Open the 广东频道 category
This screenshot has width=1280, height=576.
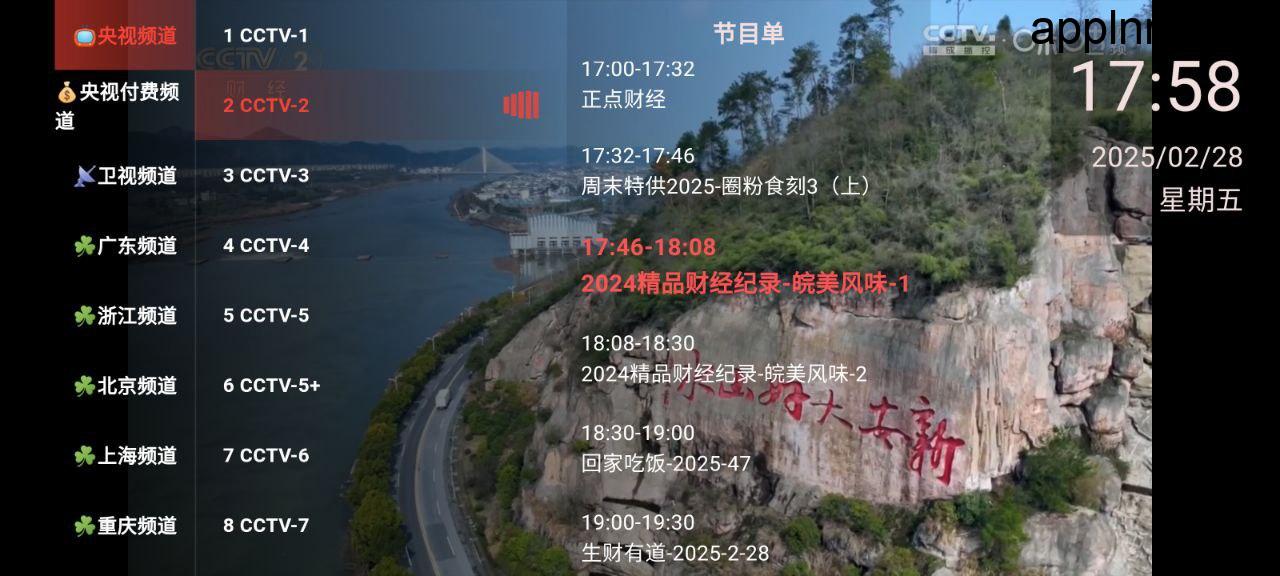click(x=125, y=246)
